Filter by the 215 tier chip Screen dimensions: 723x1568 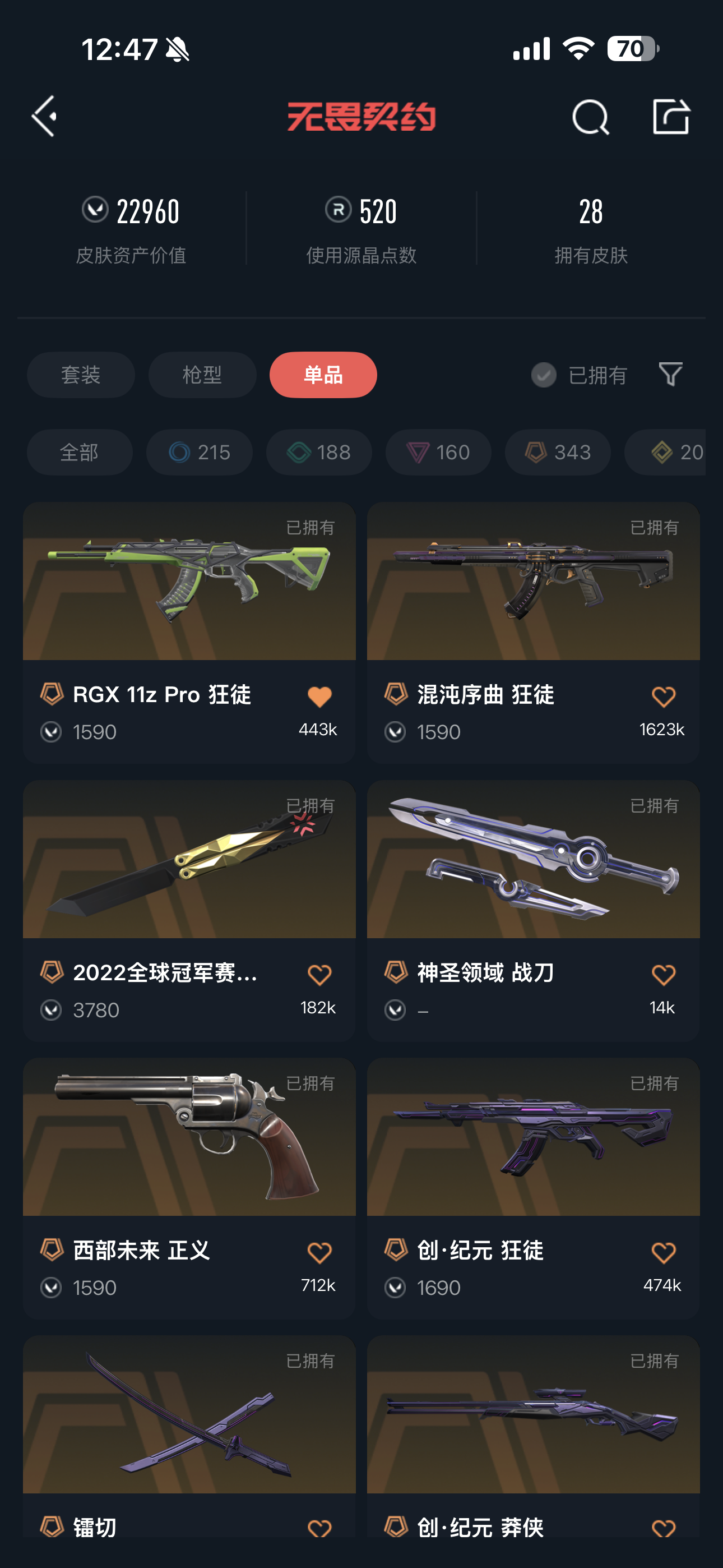(199, 452)
